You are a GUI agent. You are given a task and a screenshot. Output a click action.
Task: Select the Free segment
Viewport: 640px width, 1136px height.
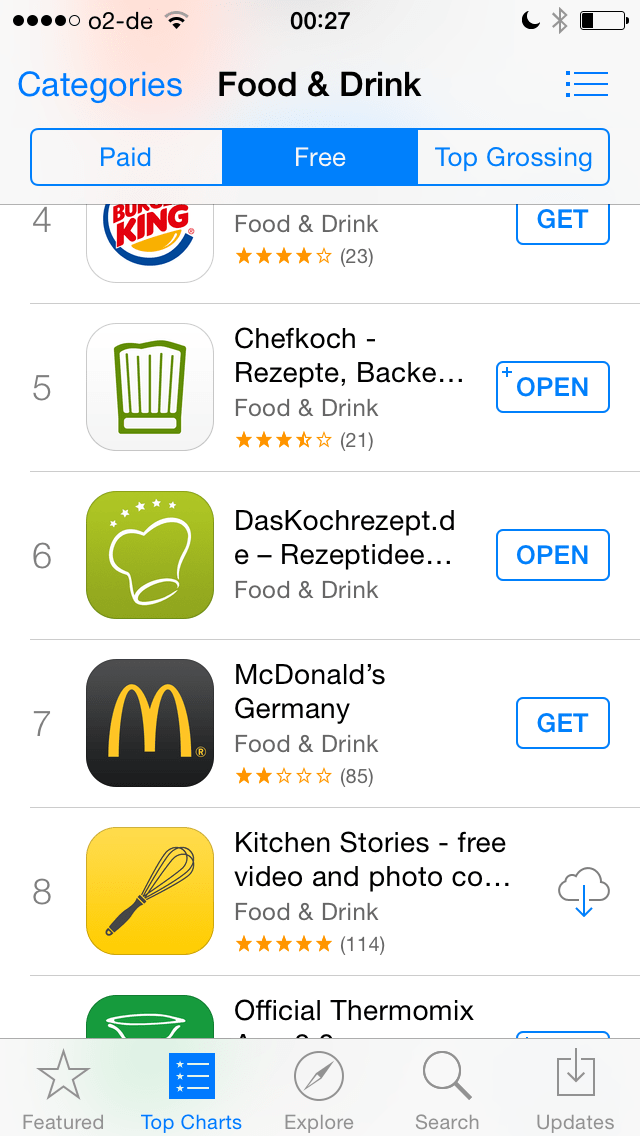pyautogui.click(x=320, y=157)
